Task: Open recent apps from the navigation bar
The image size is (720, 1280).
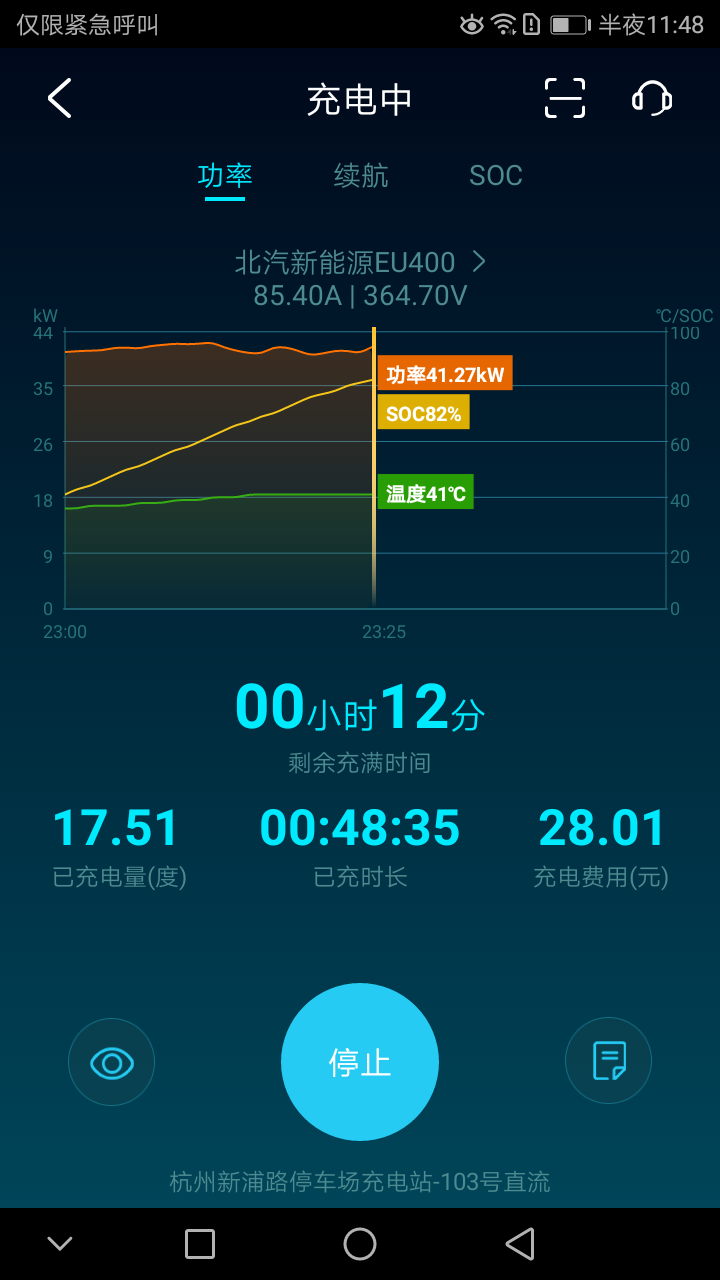Action: (x=200, y=1244)
